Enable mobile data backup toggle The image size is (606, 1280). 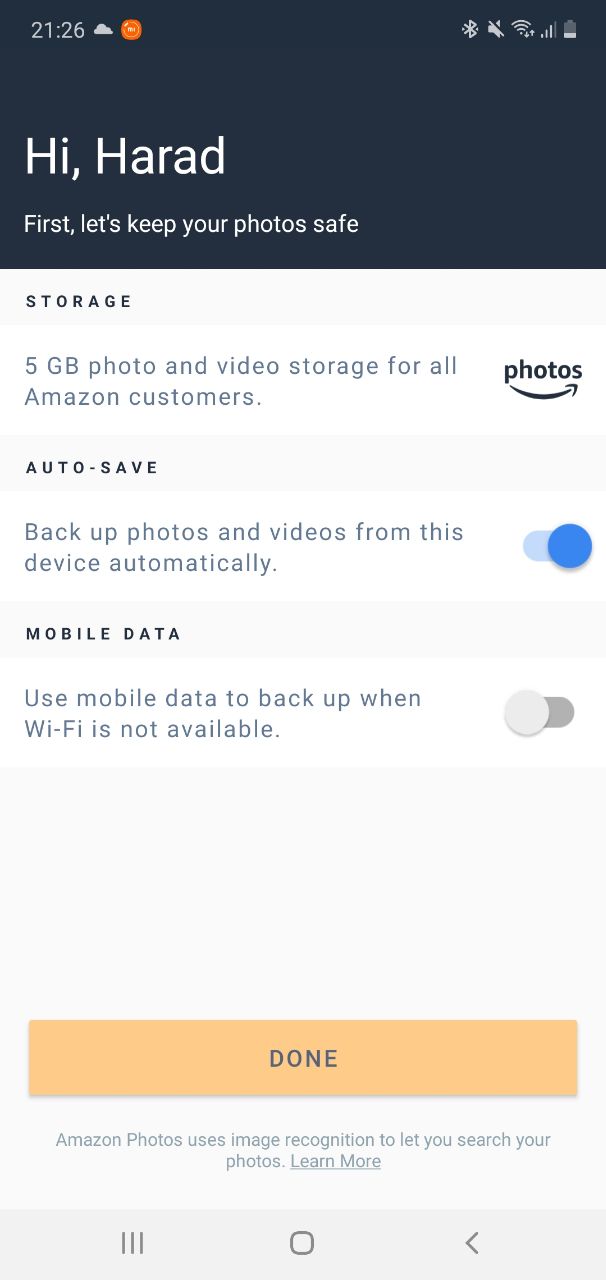pyautogui.click(x=540, y=713)
